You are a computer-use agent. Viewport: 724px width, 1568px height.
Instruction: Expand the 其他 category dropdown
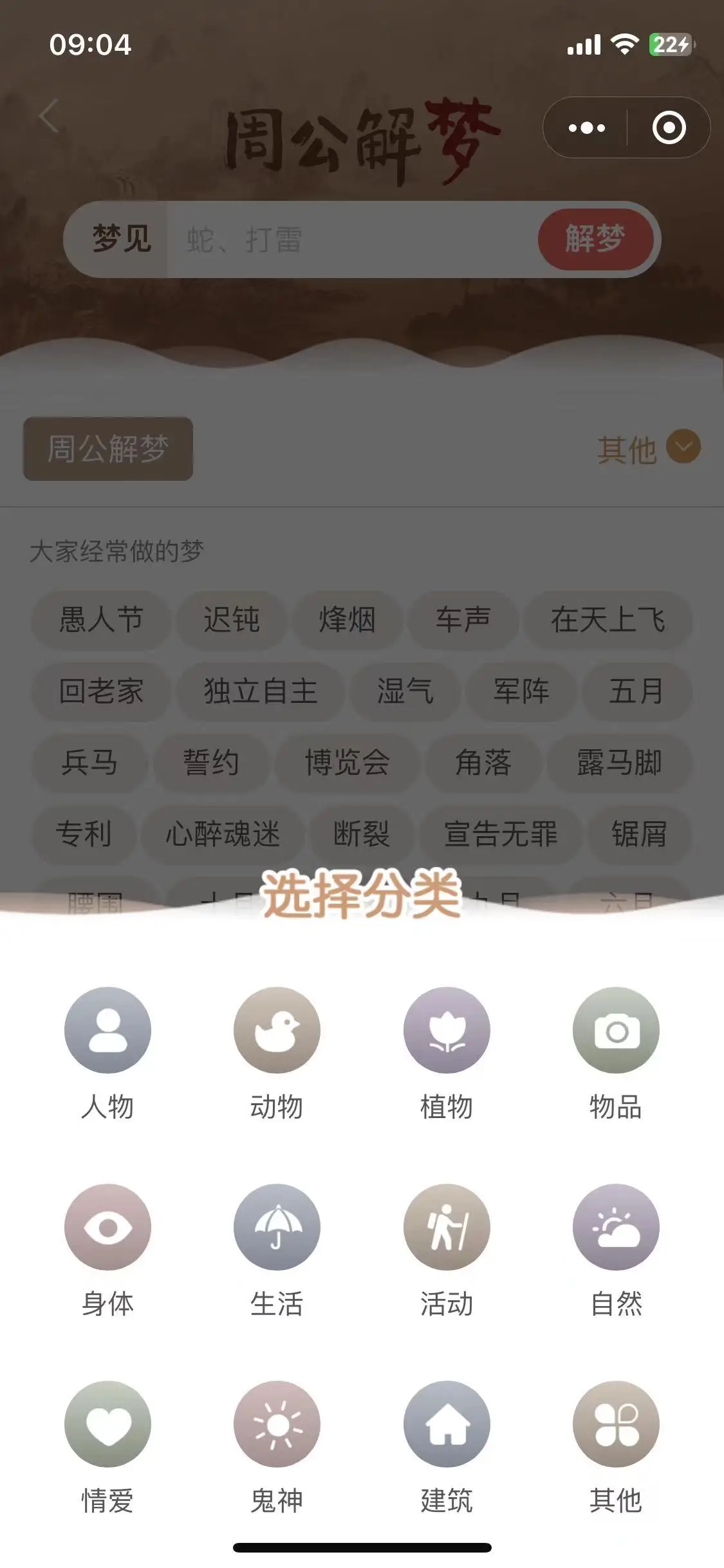click(x=647, y=448)
